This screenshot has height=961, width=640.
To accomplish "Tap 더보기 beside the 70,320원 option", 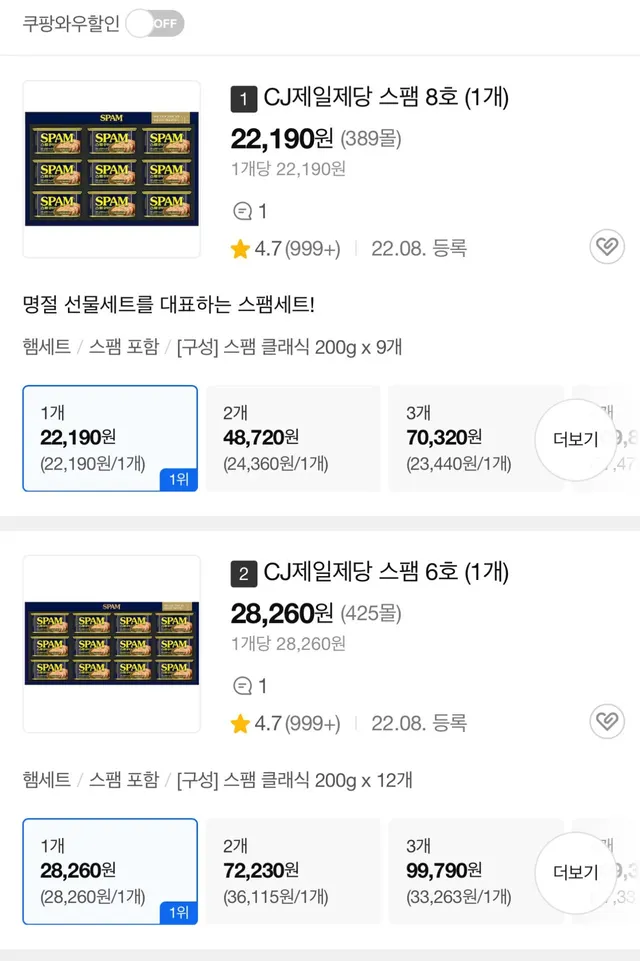I will [x=575, y=439].
